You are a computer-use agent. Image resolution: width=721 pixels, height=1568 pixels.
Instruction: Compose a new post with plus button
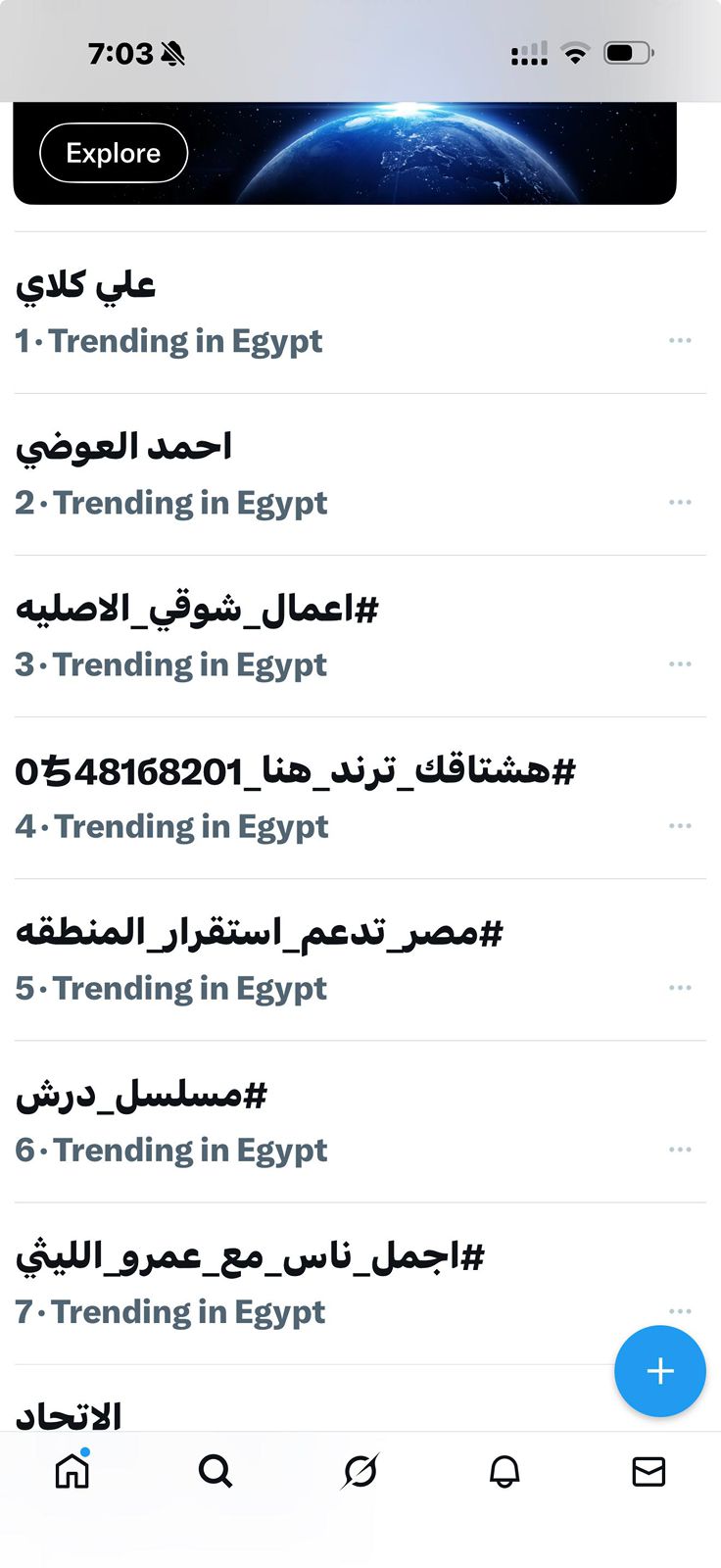[x=659, y=1370]
